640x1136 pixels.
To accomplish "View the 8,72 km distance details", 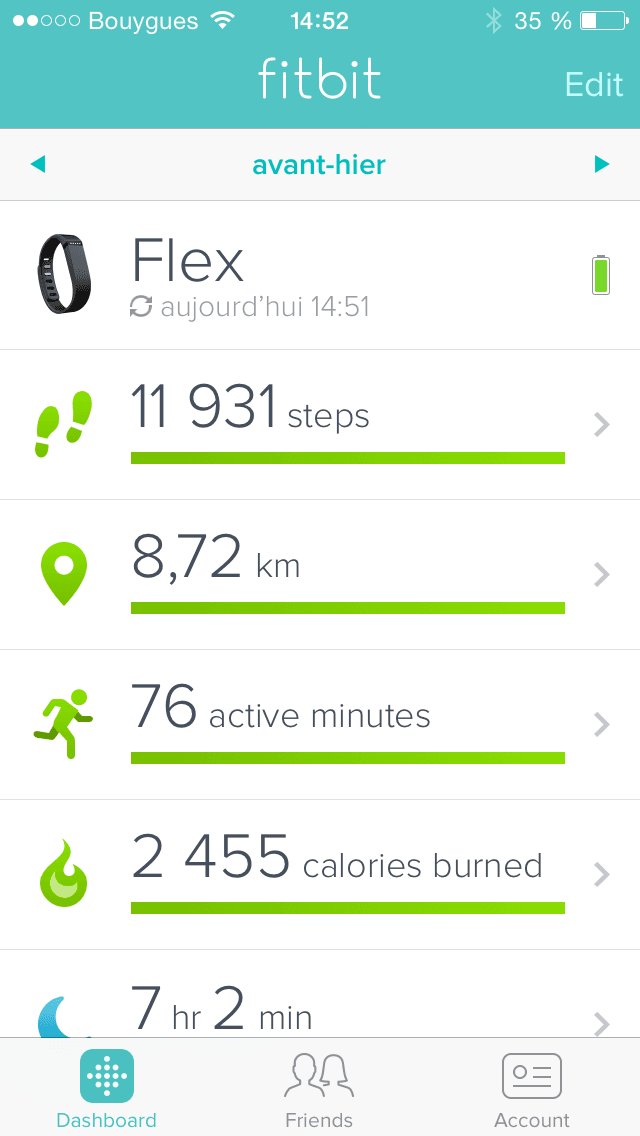I will (x=320, y=575).
